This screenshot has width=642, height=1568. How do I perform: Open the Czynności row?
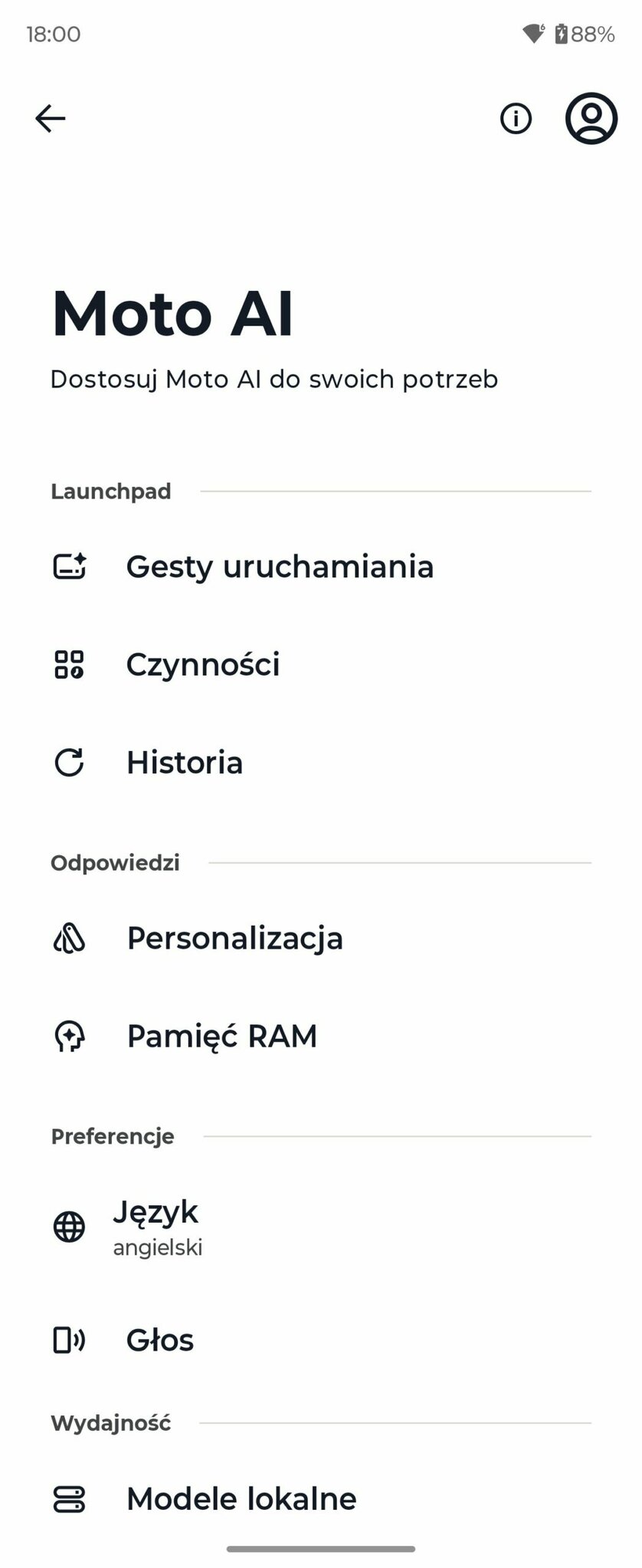point(203,665)
